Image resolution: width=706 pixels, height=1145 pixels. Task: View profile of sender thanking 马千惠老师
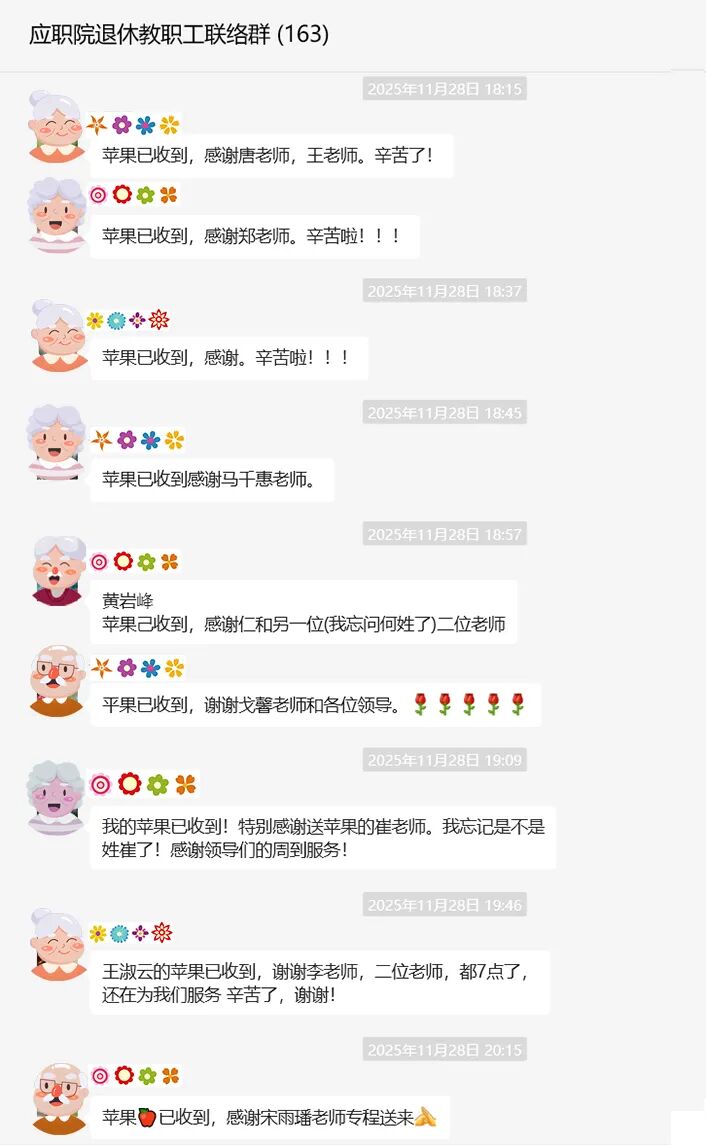click(x=57, y=442)
